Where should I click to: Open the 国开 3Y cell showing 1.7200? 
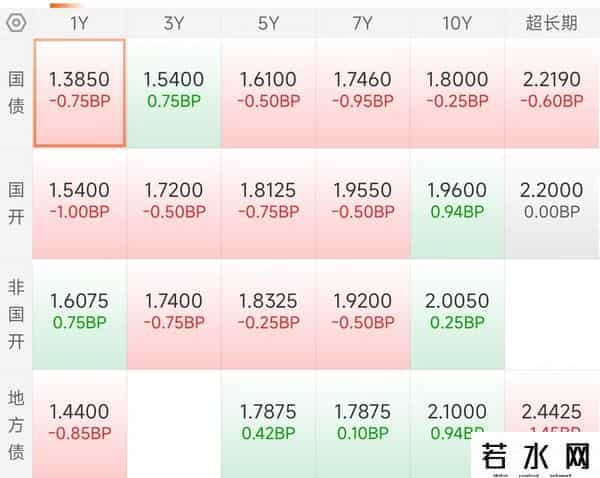173,201
